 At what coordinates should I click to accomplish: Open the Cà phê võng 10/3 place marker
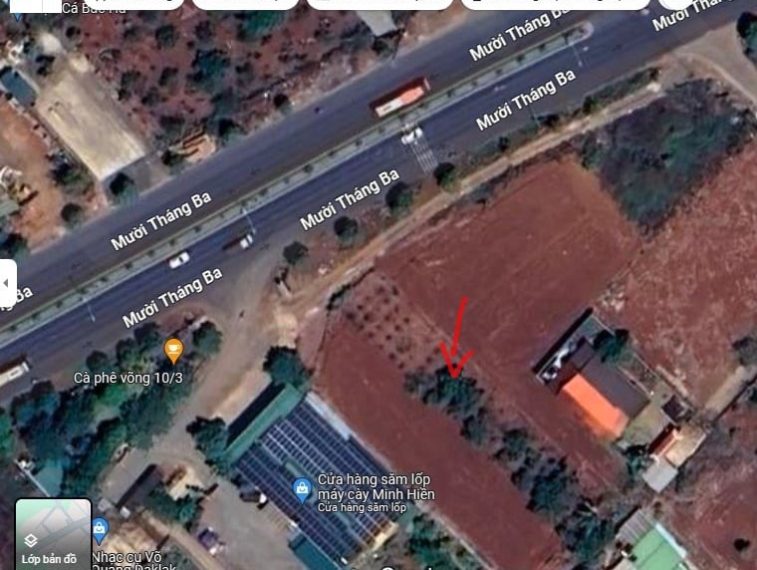click(174, 351)
